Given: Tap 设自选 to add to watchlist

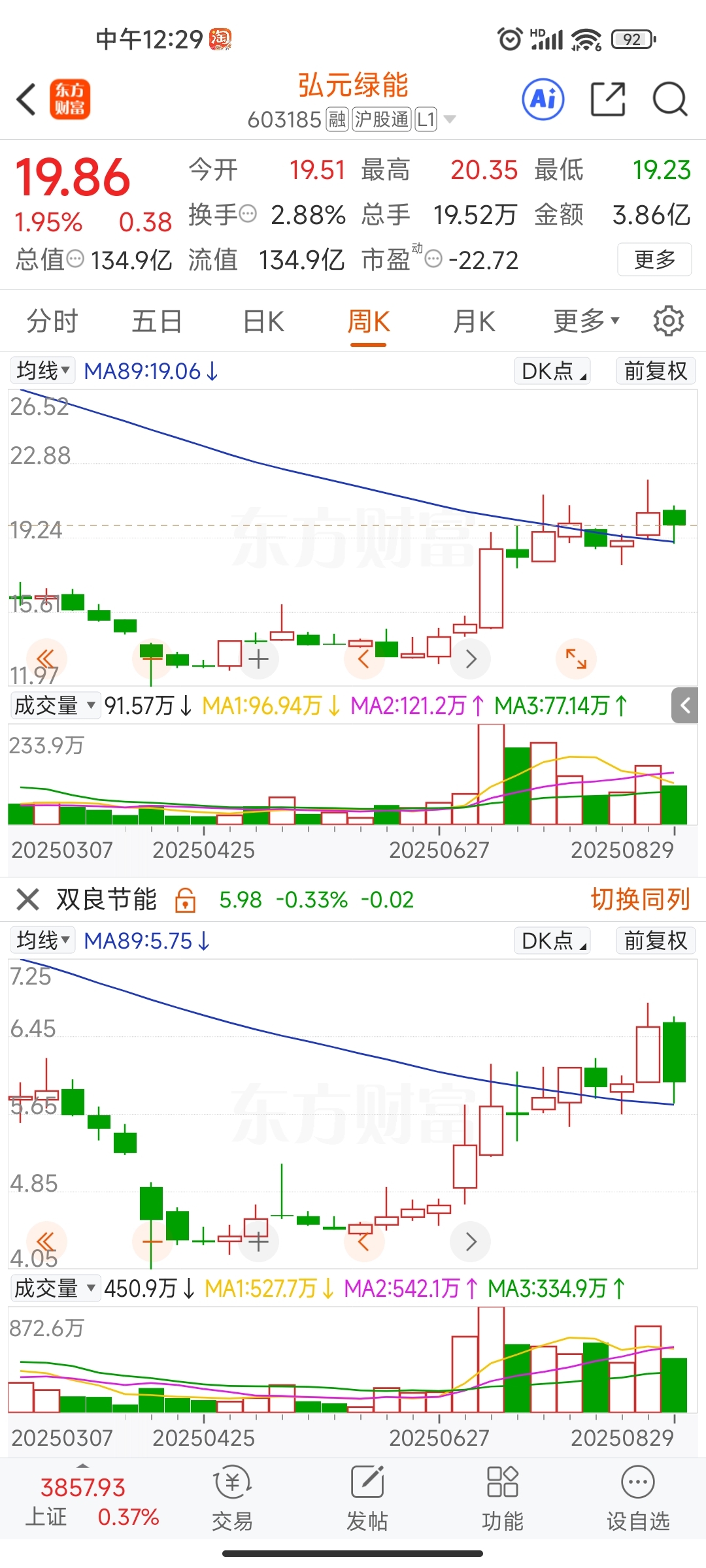Looking at the screenshot, I should [638, 1499].
